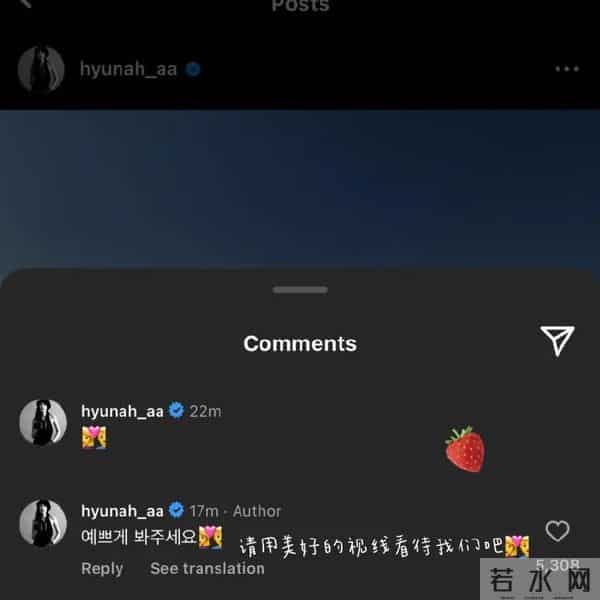600x600 pixels.
Task: Like the 17m author comment
Action: pyautogui.click(x=556, y=531)
